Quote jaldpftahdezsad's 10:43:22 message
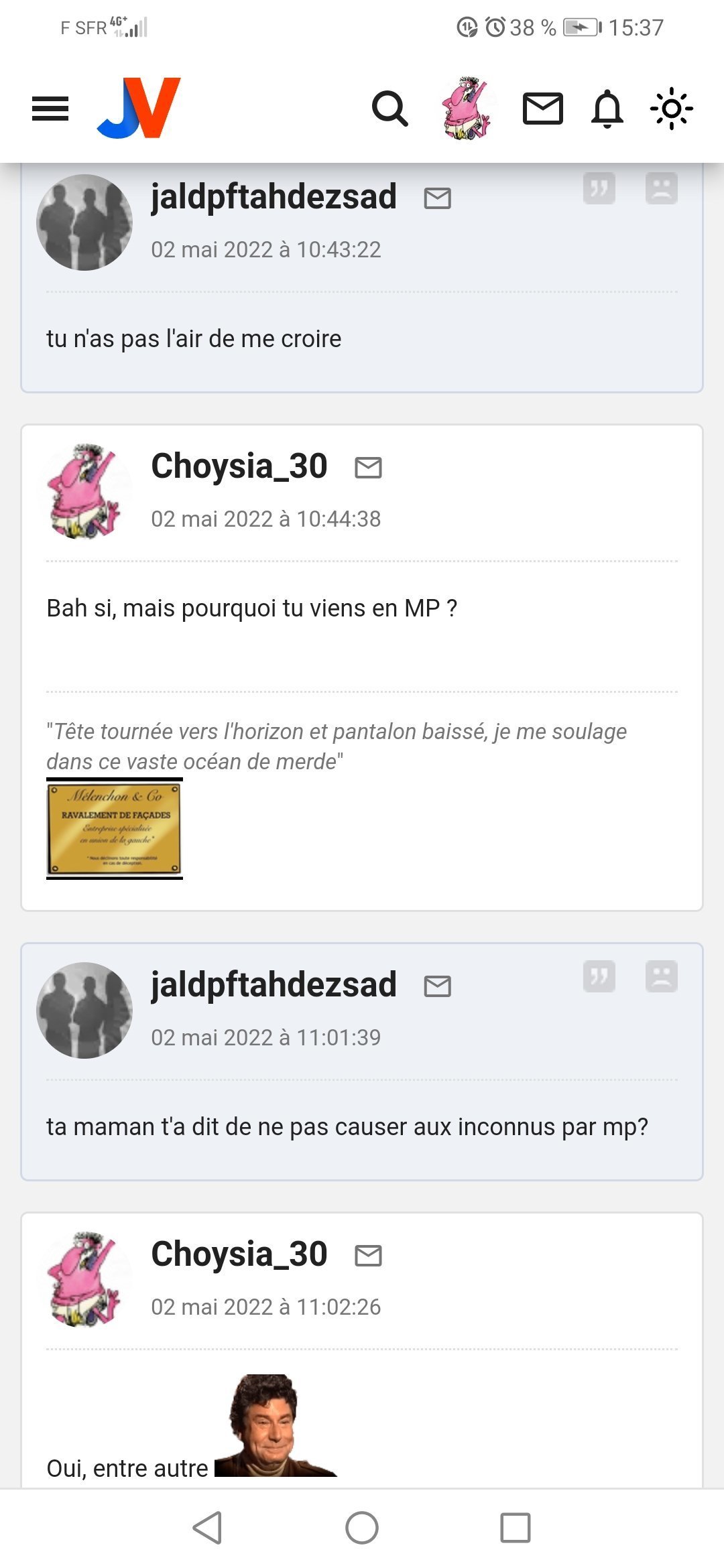 pyautogui.click(x=599, y=188)
